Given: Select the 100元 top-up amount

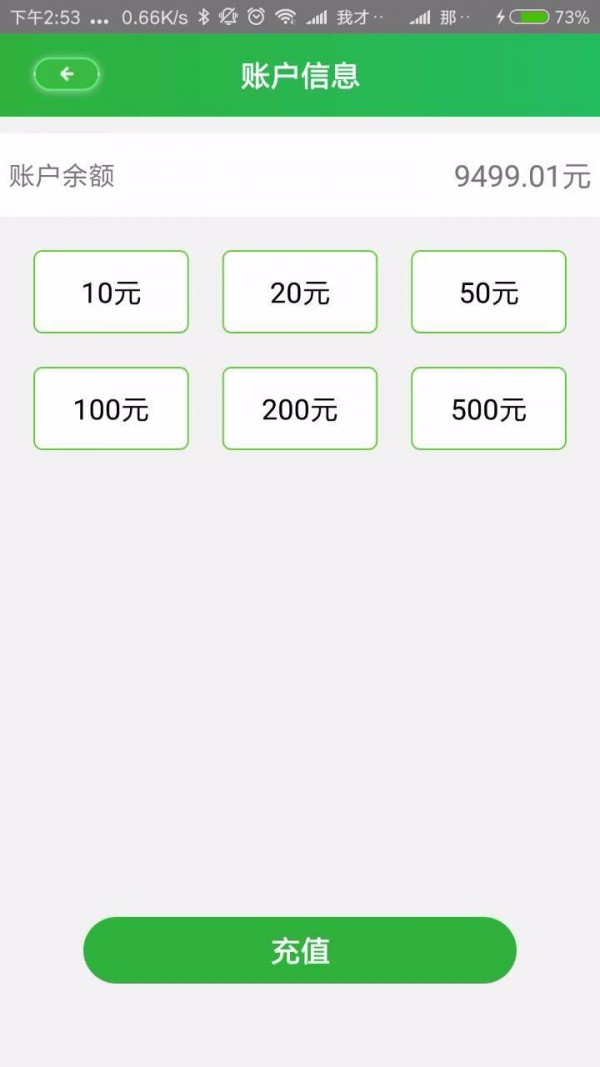Looking at the screenshot, I should [111, 408].
